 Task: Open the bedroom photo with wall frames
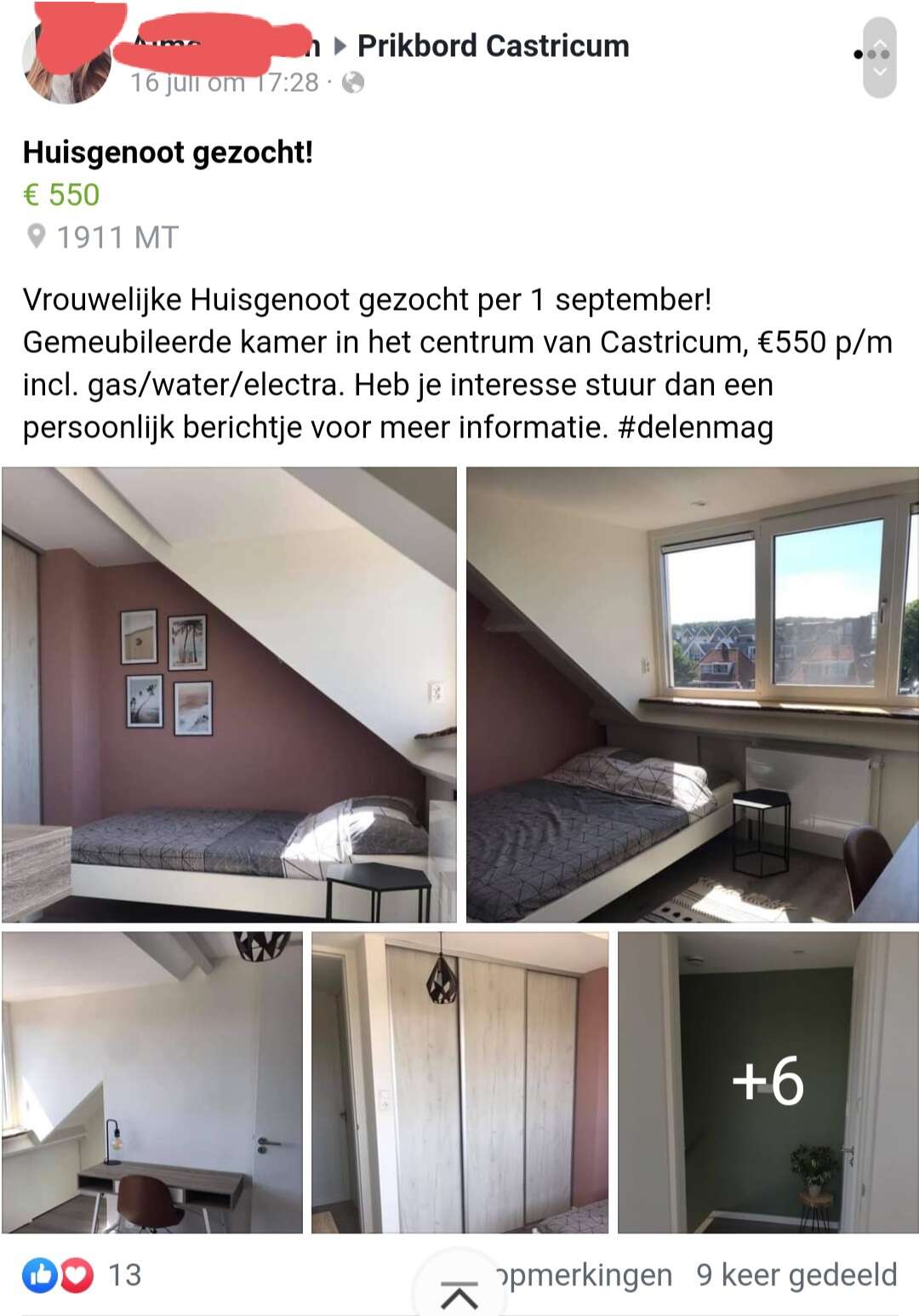pyautogui.click(x=229, y=694)
